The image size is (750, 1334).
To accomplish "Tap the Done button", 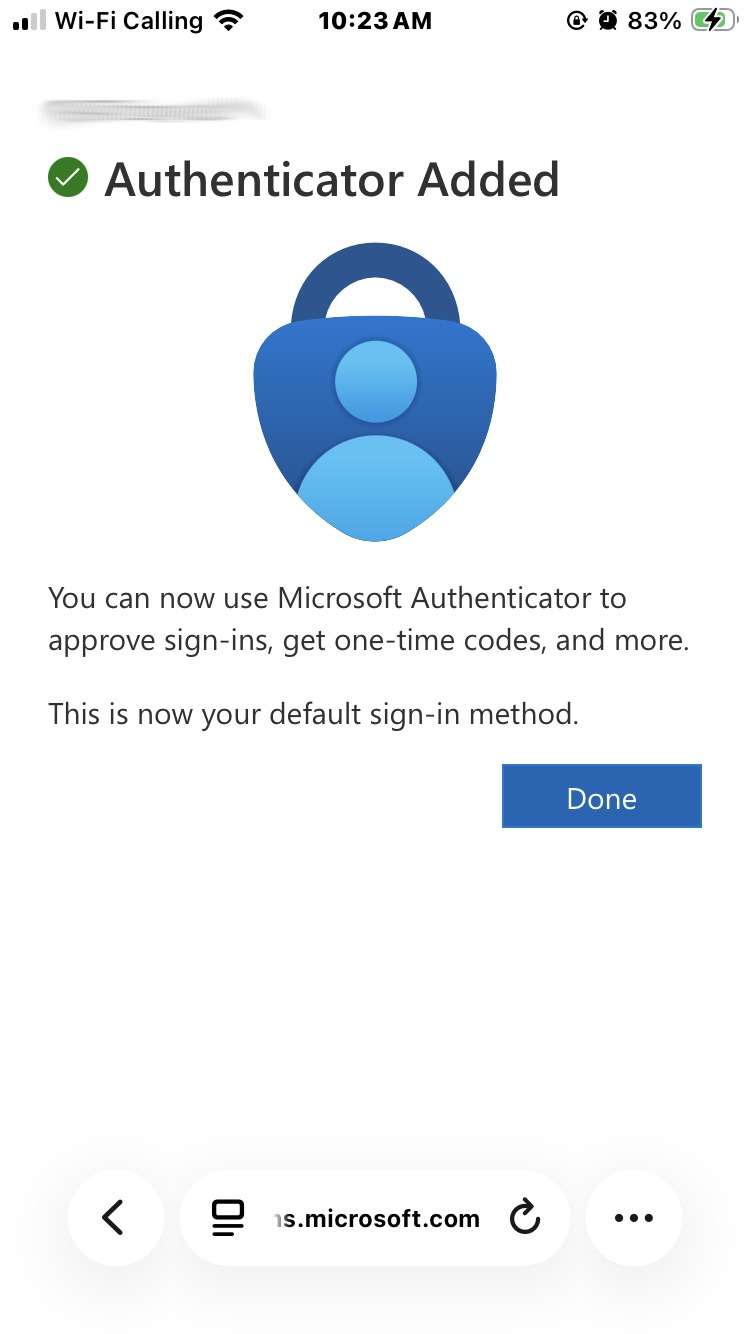I will 601,797.
